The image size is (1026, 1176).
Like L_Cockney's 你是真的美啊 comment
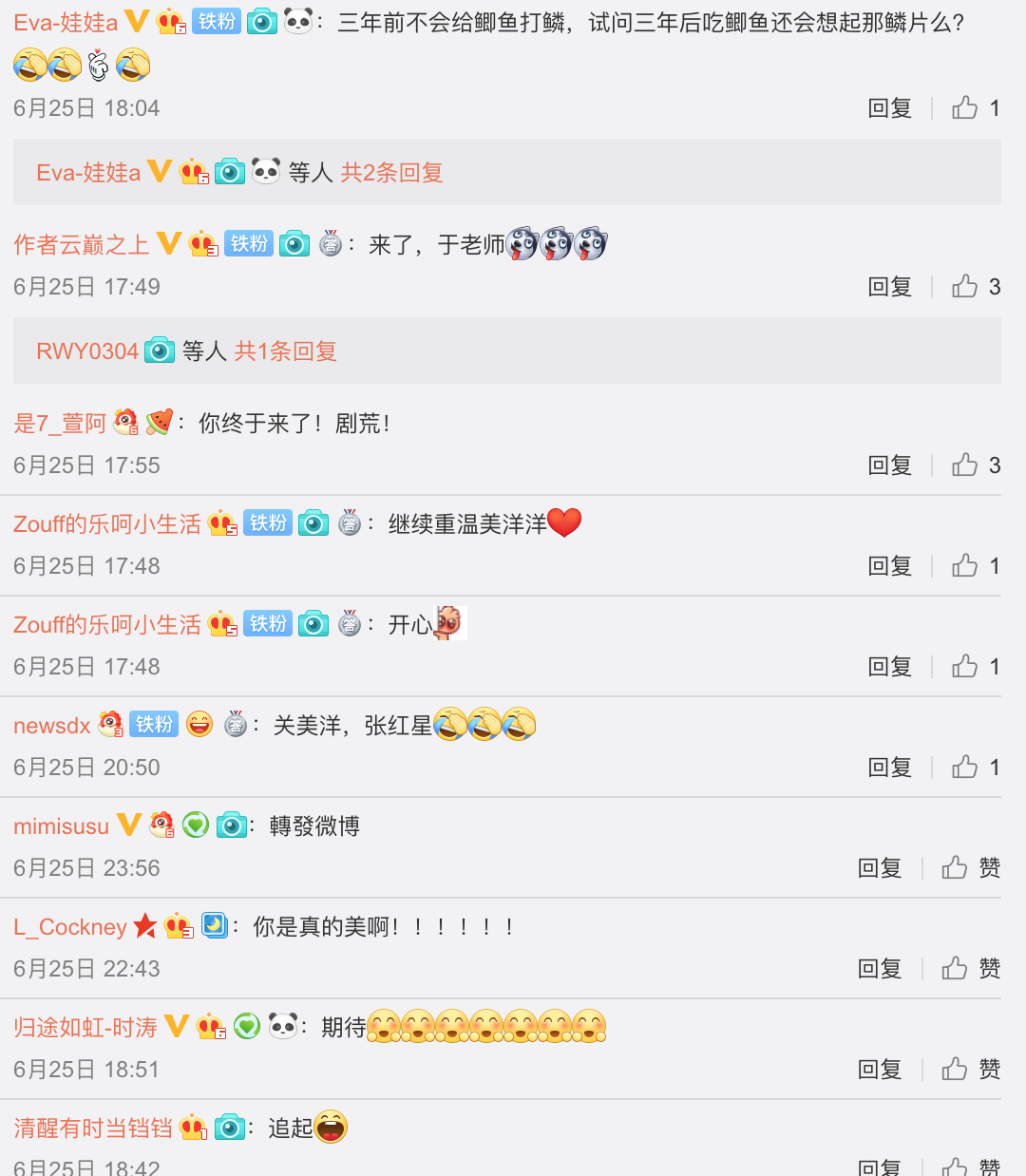click(x=956, y=969)
